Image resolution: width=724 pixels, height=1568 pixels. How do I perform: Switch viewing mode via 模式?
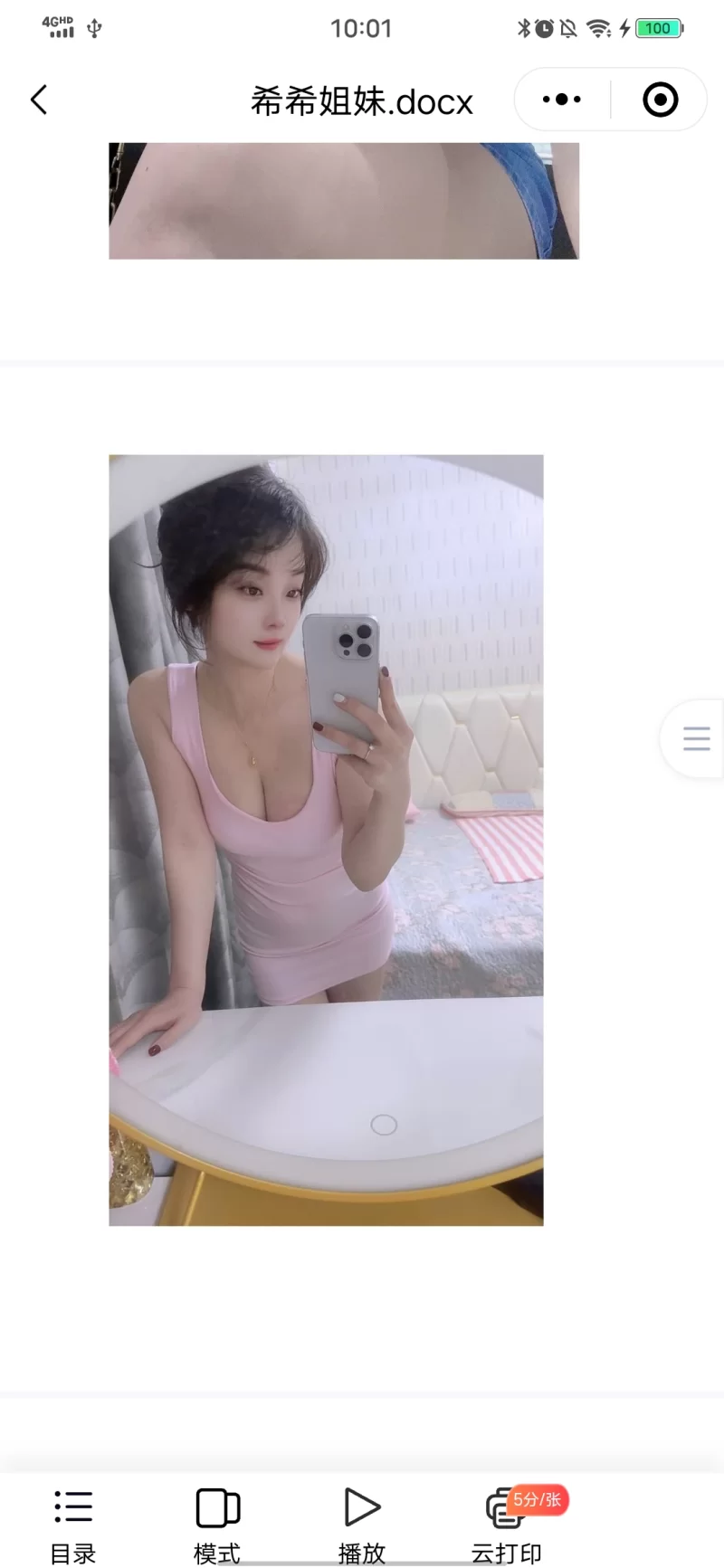(x=217, y=1524)
